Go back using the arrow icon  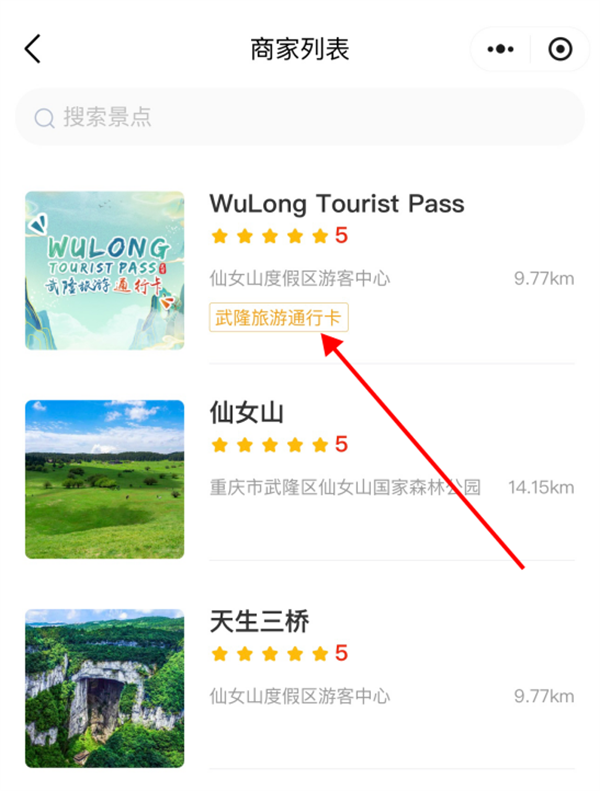[33, 49]
